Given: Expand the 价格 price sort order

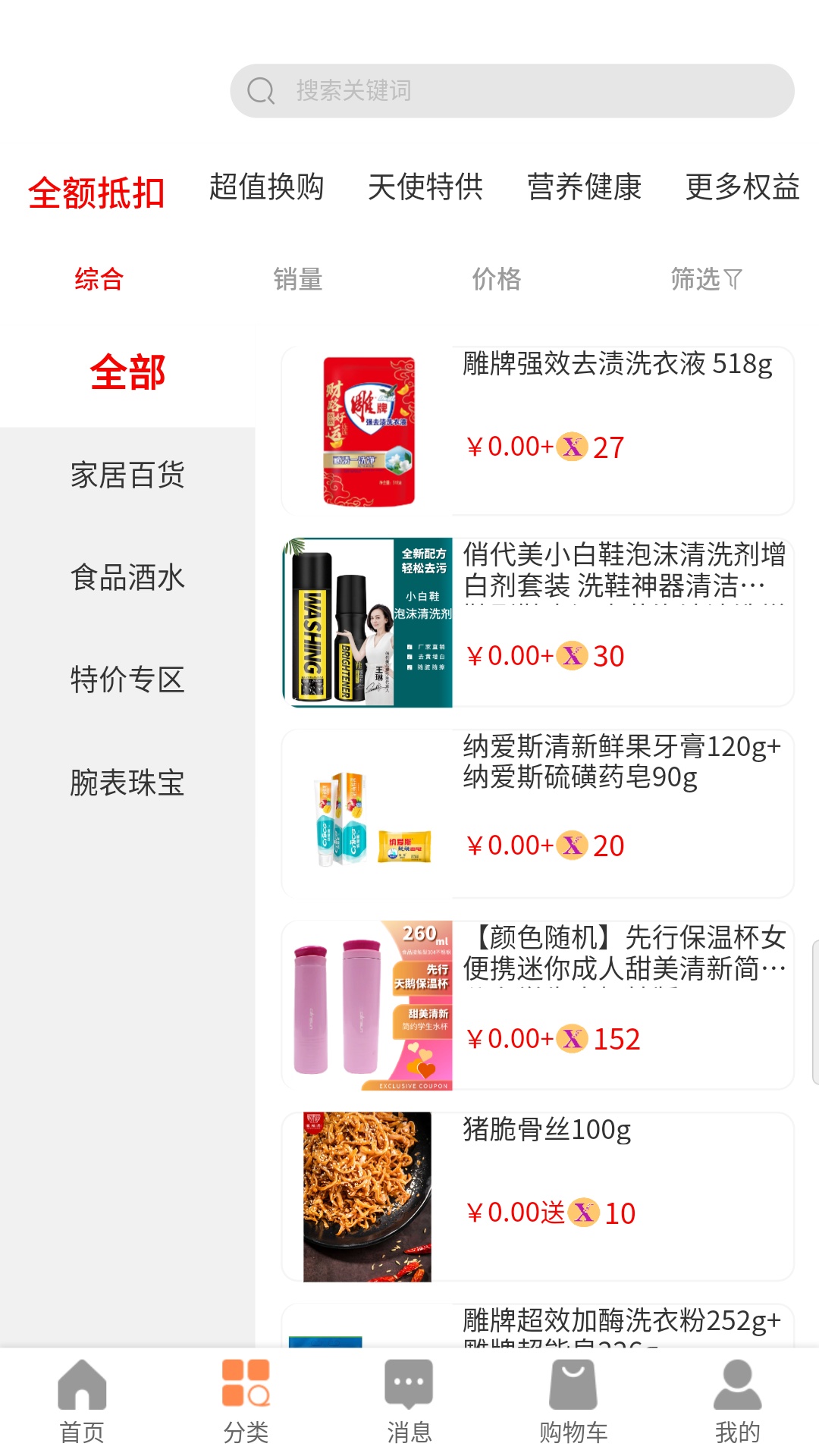Looking at the screenshot, I should point(496,279).
